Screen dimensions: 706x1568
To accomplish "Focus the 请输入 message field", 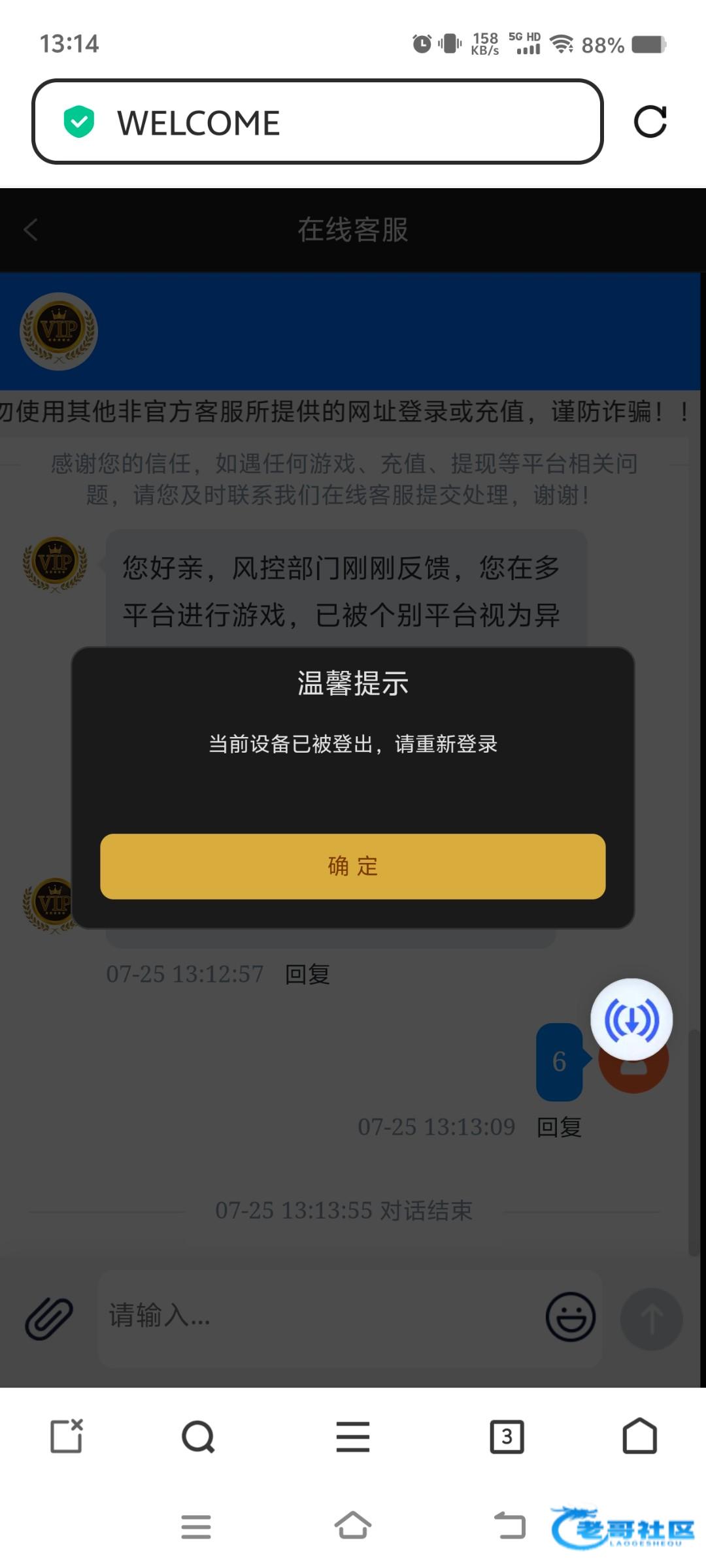I will (320, 1317).
